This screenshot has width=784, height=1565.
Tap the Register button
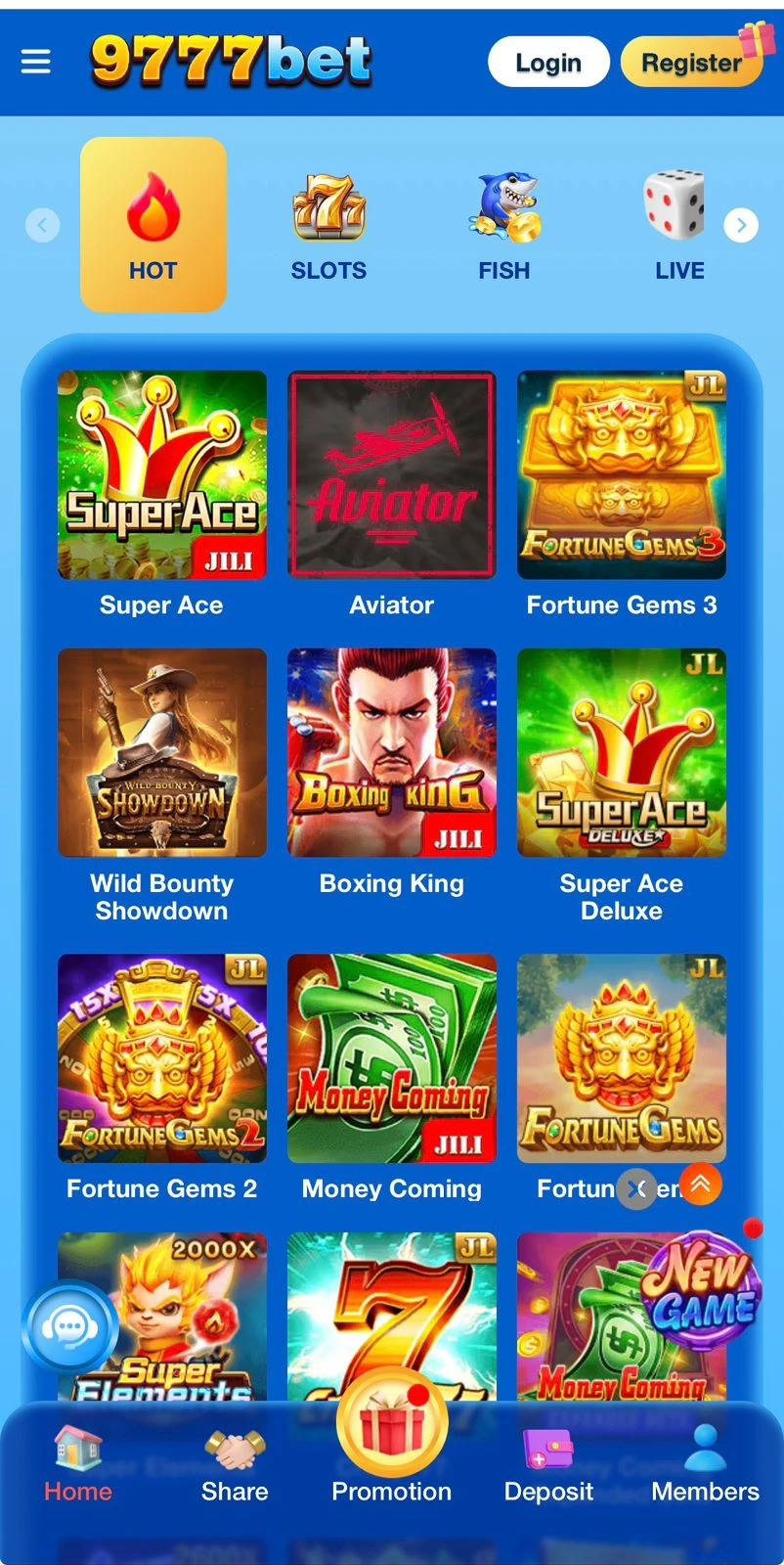coord(690,63)
